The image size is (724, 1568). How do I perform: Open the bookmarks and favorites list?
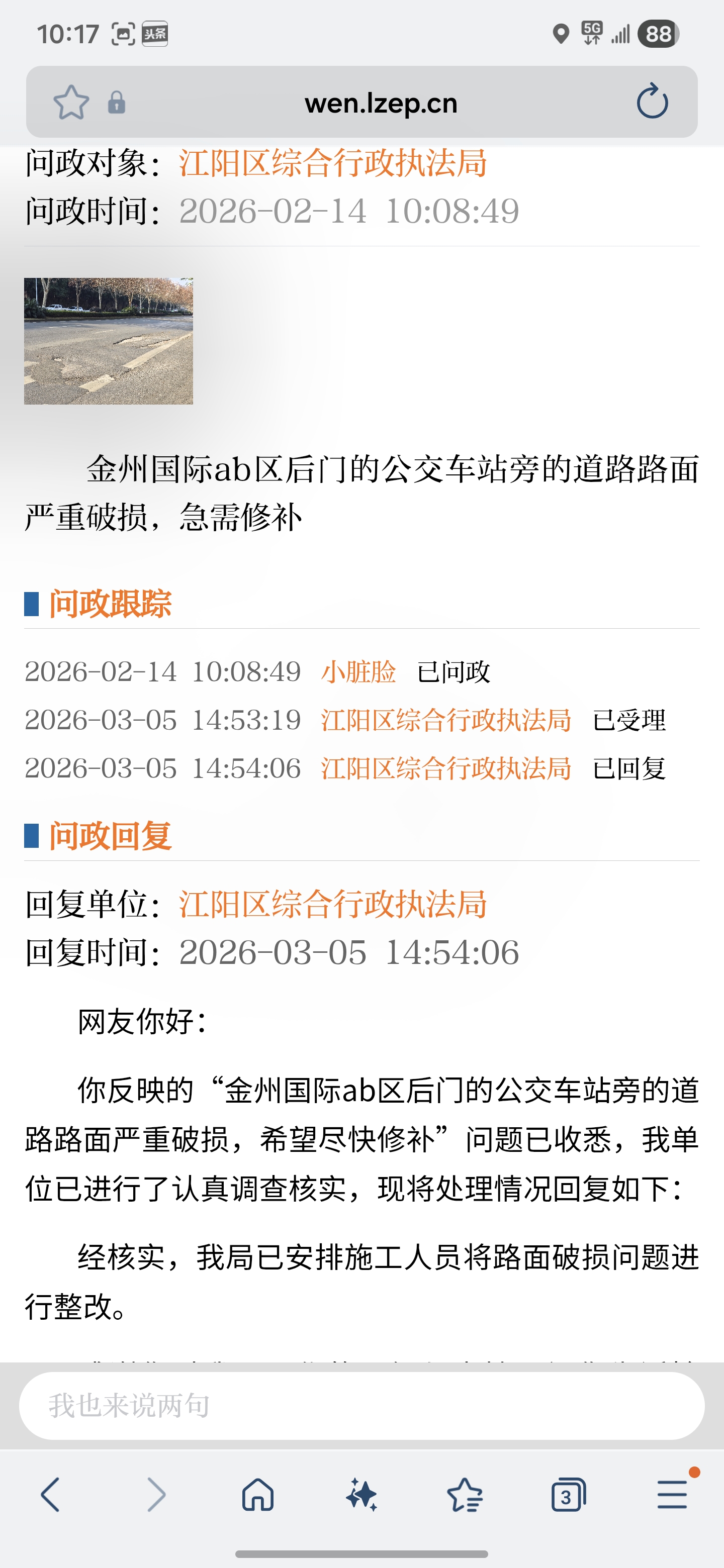(465, 1494)
